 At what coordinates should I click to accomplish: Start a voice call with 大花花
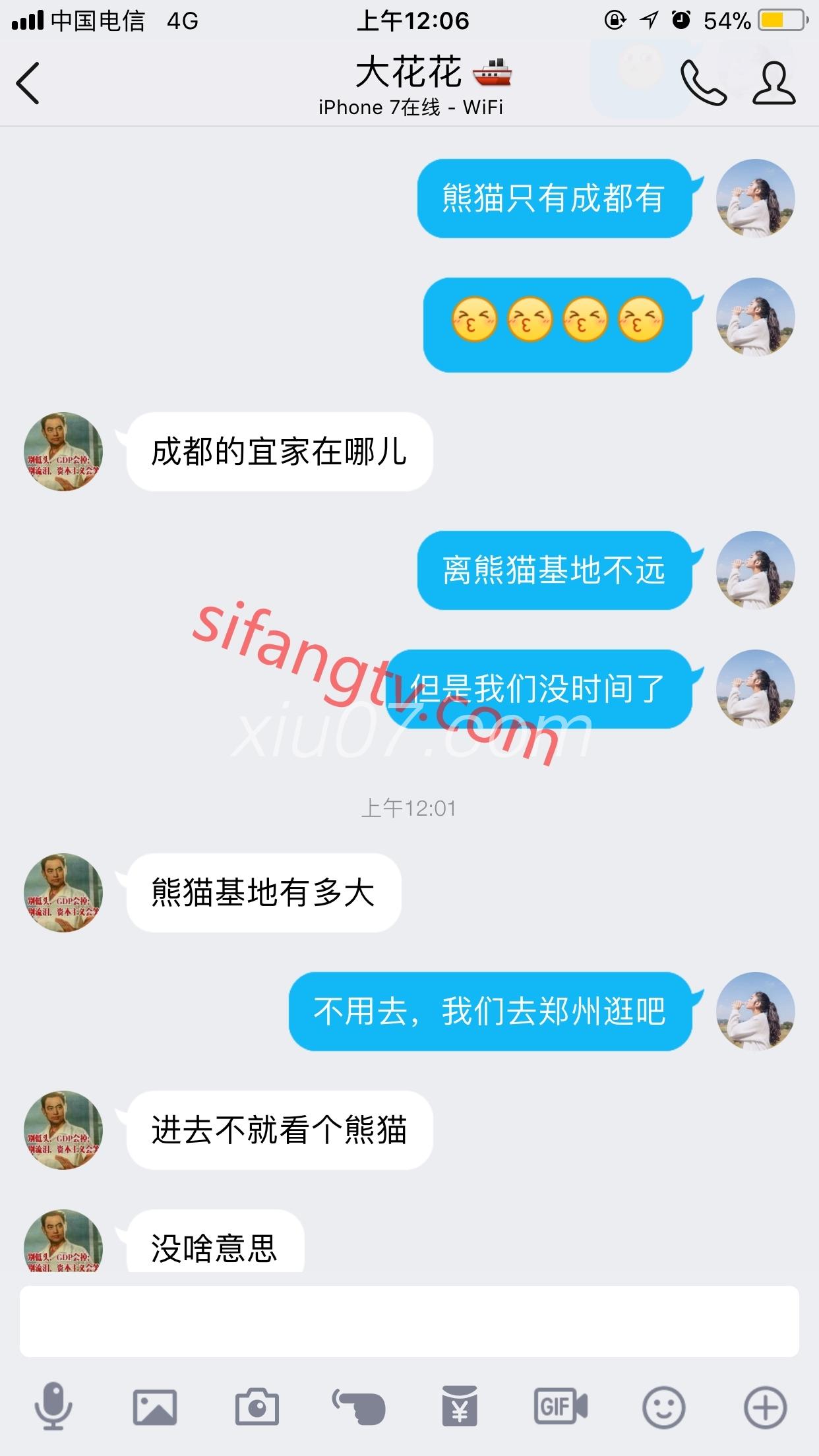[703, 84]
